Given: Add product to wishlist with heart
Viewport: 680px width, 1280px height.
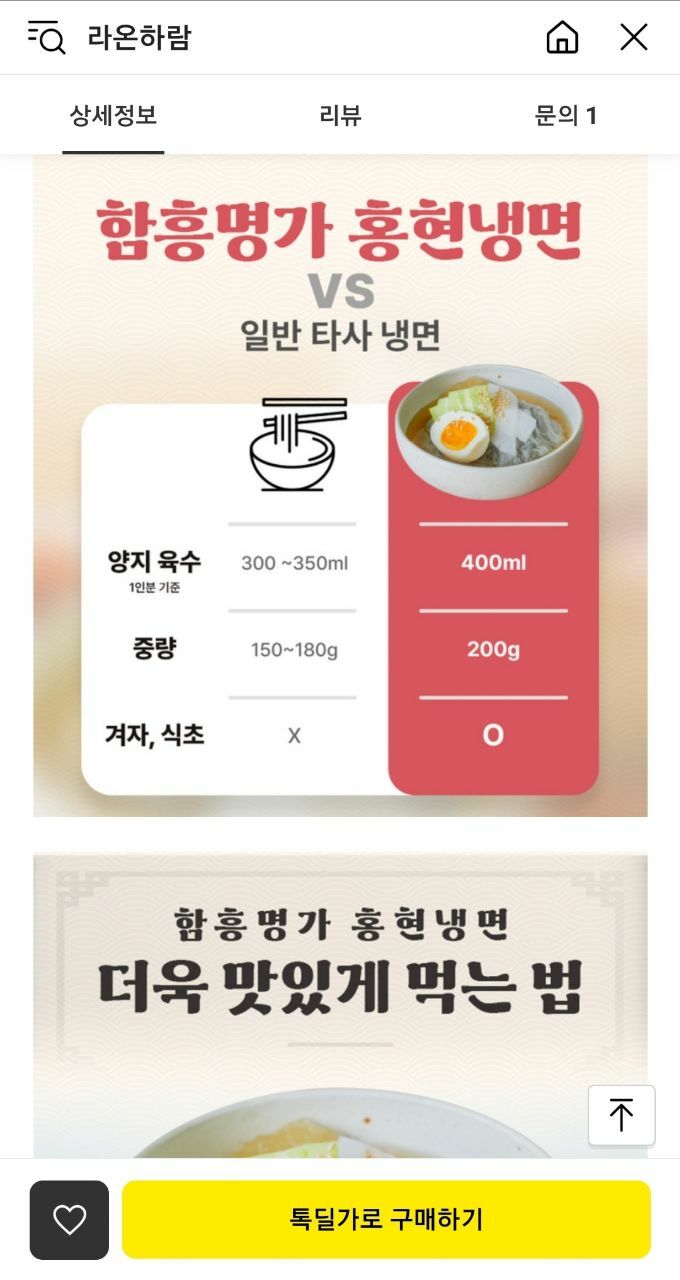Looking at the screenshot, I should (69, 1219).
